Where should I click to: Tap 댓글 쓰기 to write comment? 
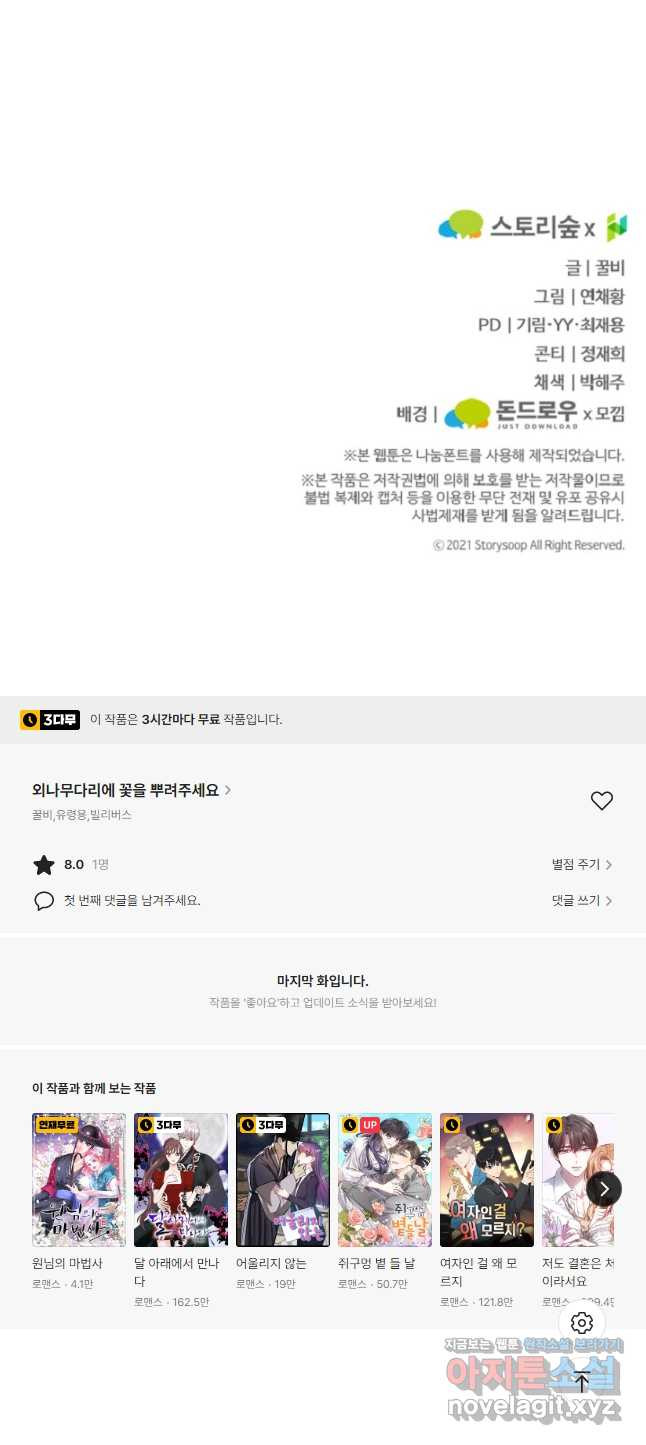[x=582, y=900]
